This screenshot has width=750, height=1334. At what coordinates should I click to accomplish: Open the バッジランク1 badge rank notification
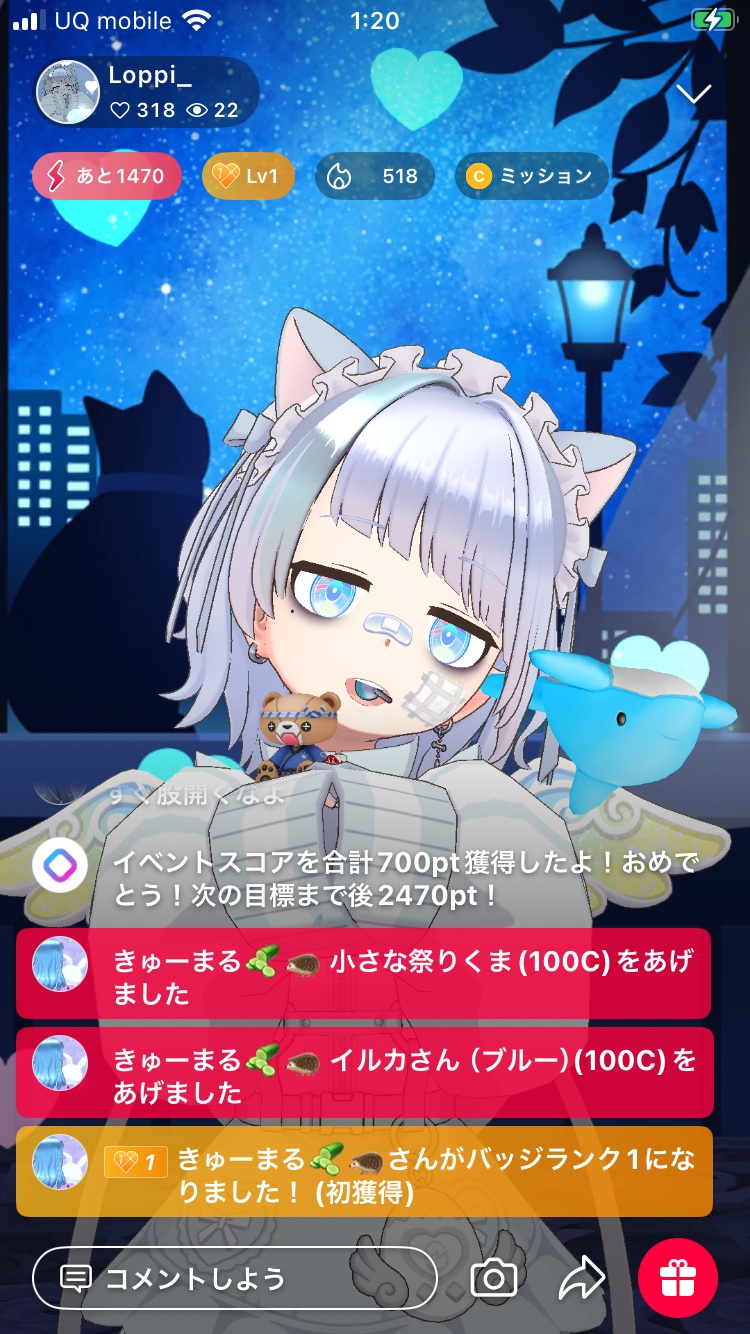click(x=364, y=1172)
